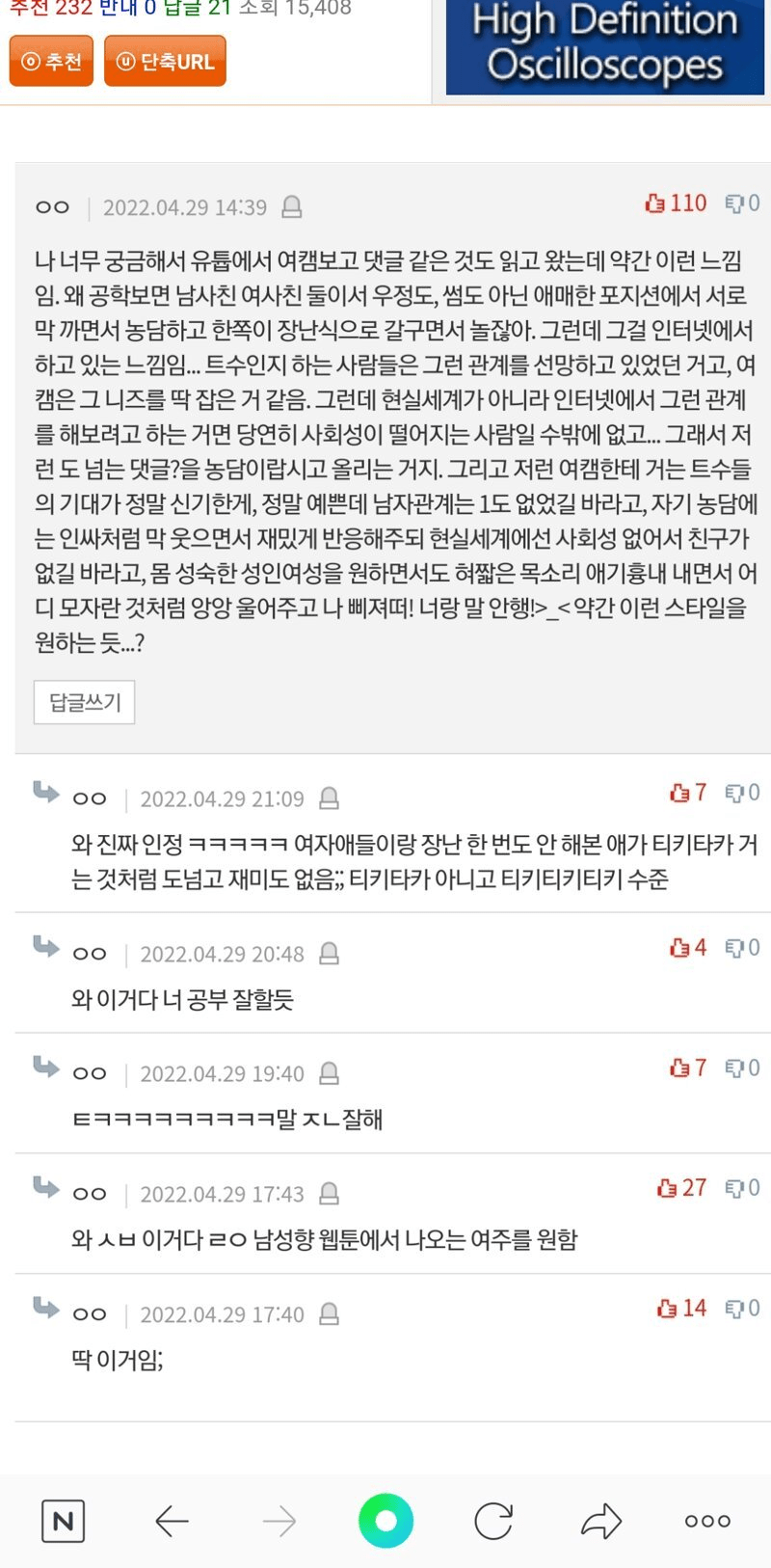Tap the green circle search button

pos(385,1521)
